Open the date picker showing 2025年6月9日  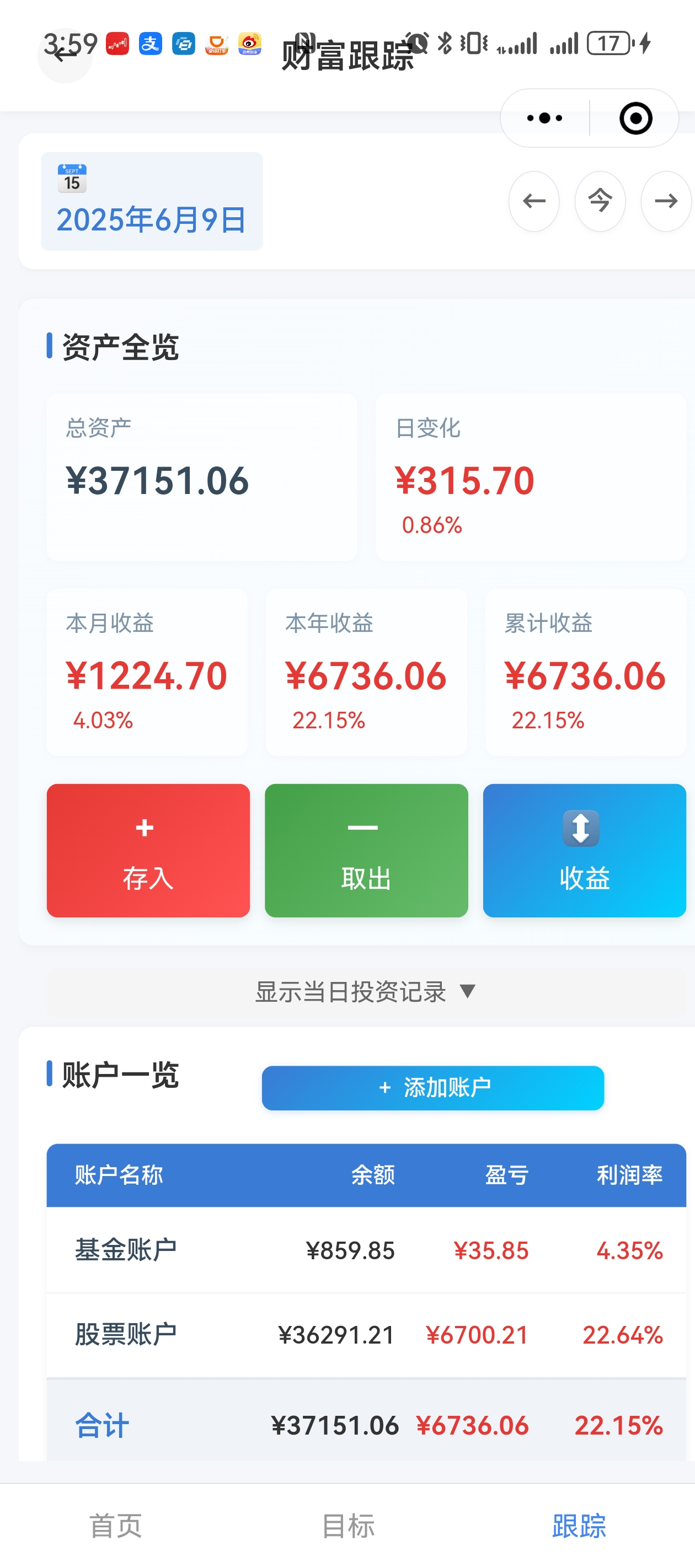[152, 201]
